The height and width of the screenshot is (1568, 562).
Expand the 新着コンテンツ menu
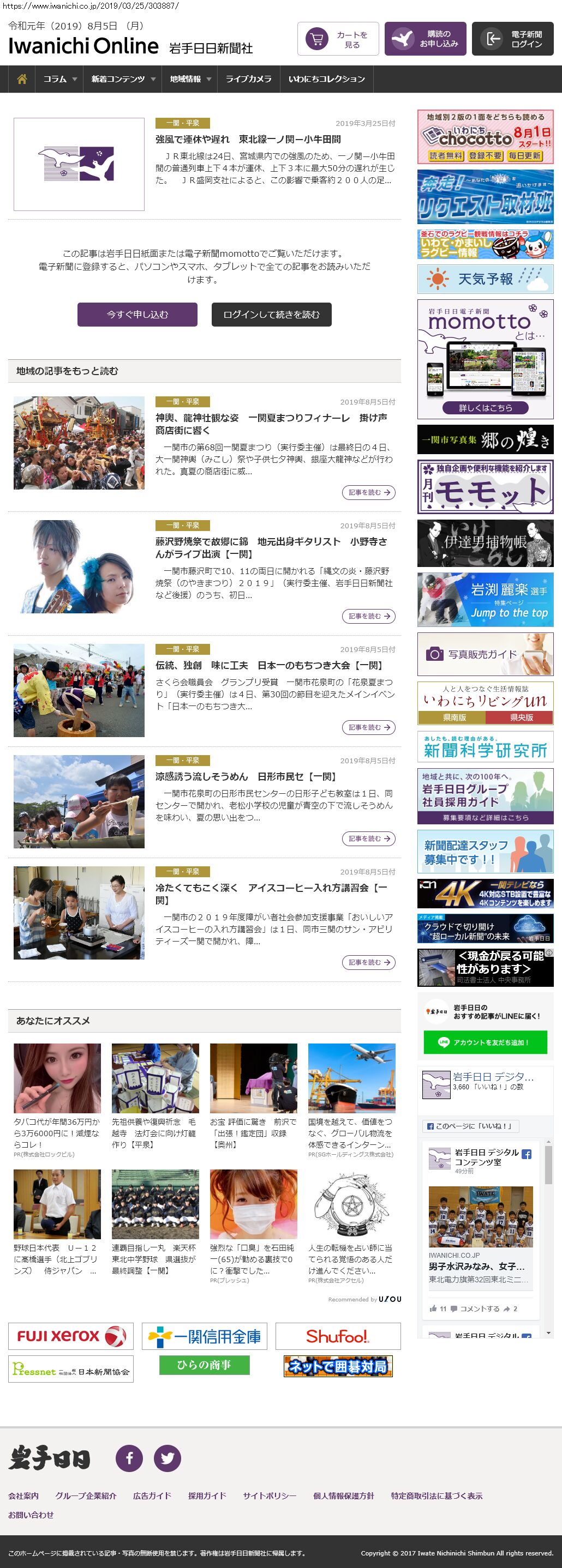pos(123,79)
